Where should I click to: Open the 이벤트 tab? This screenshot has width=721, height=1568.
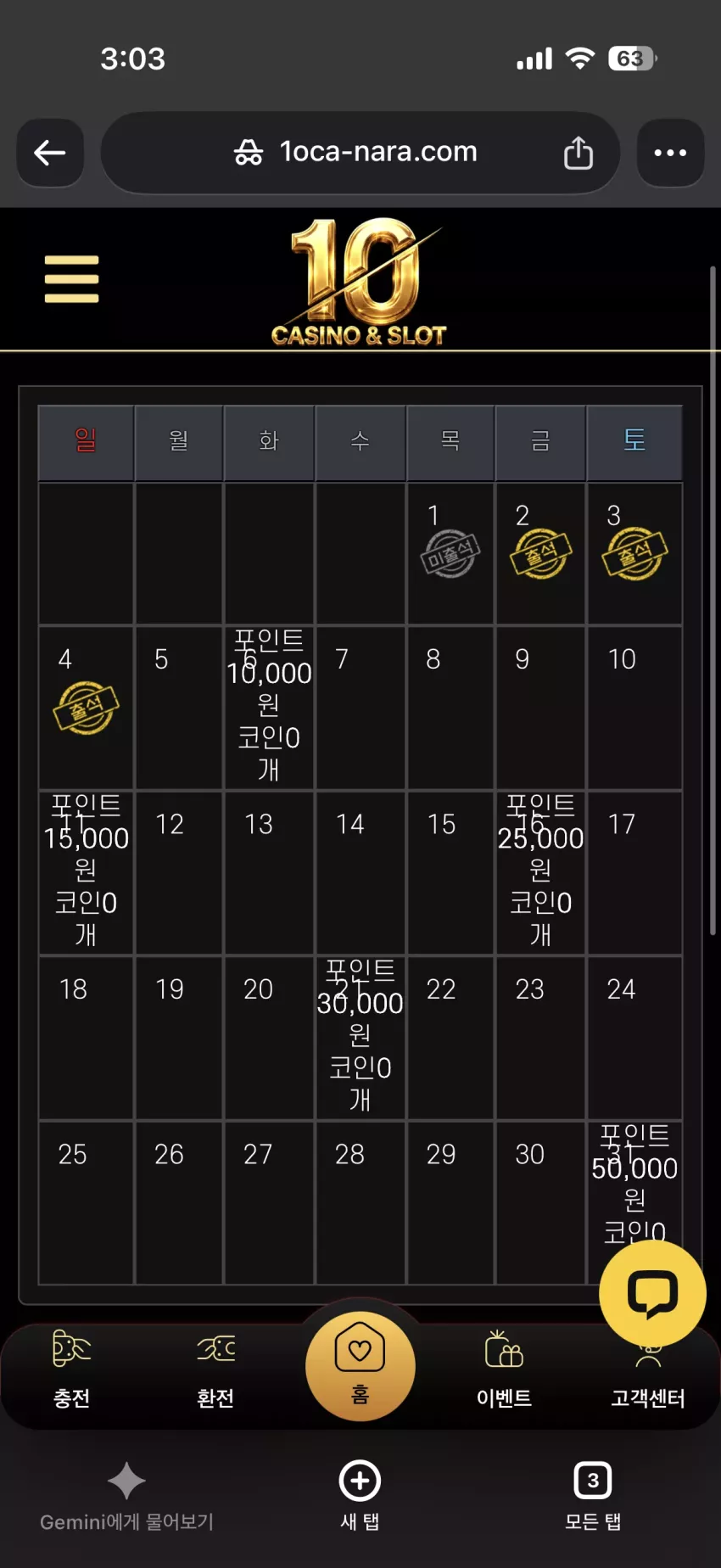point(504,1369)
